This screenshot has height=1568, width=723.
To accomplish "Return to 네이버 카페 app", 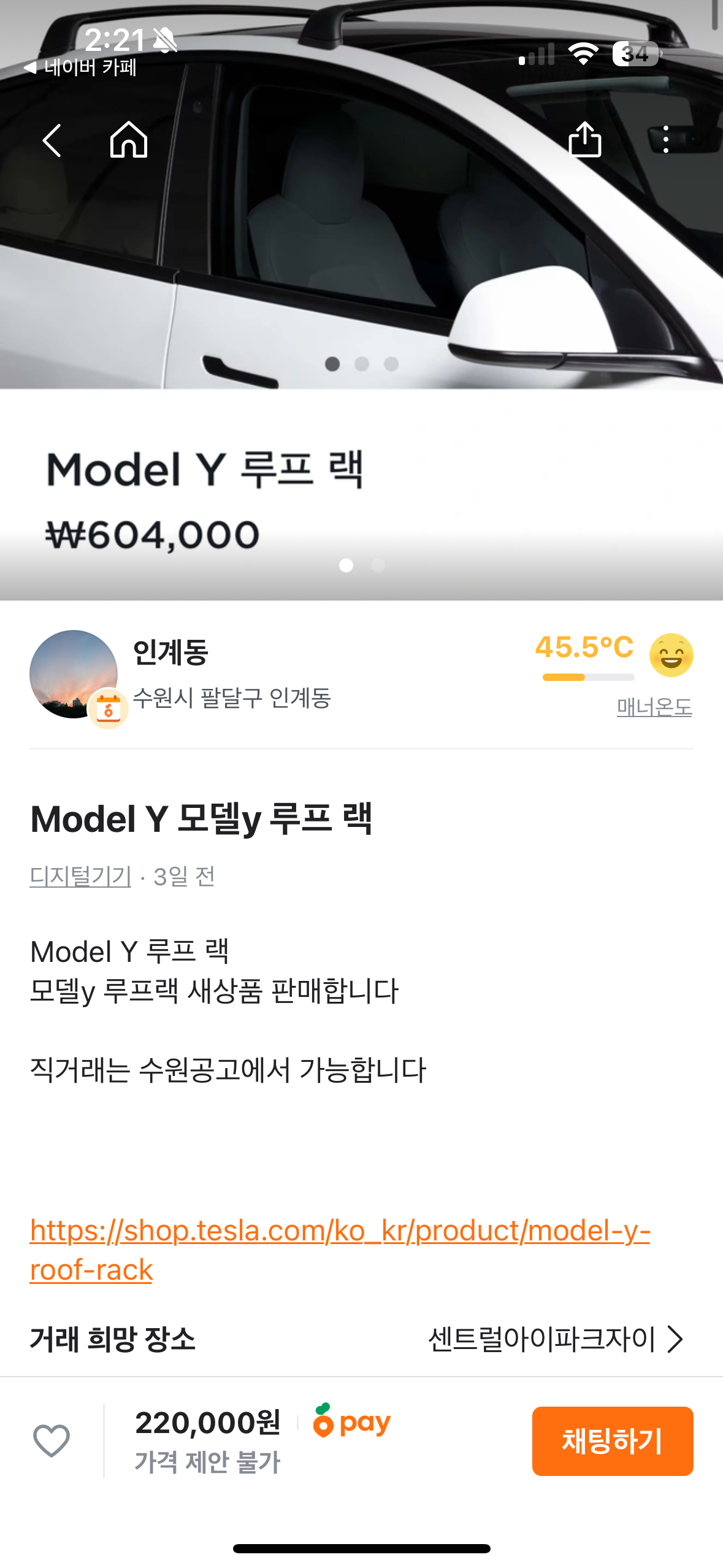I will pos(80,67).
